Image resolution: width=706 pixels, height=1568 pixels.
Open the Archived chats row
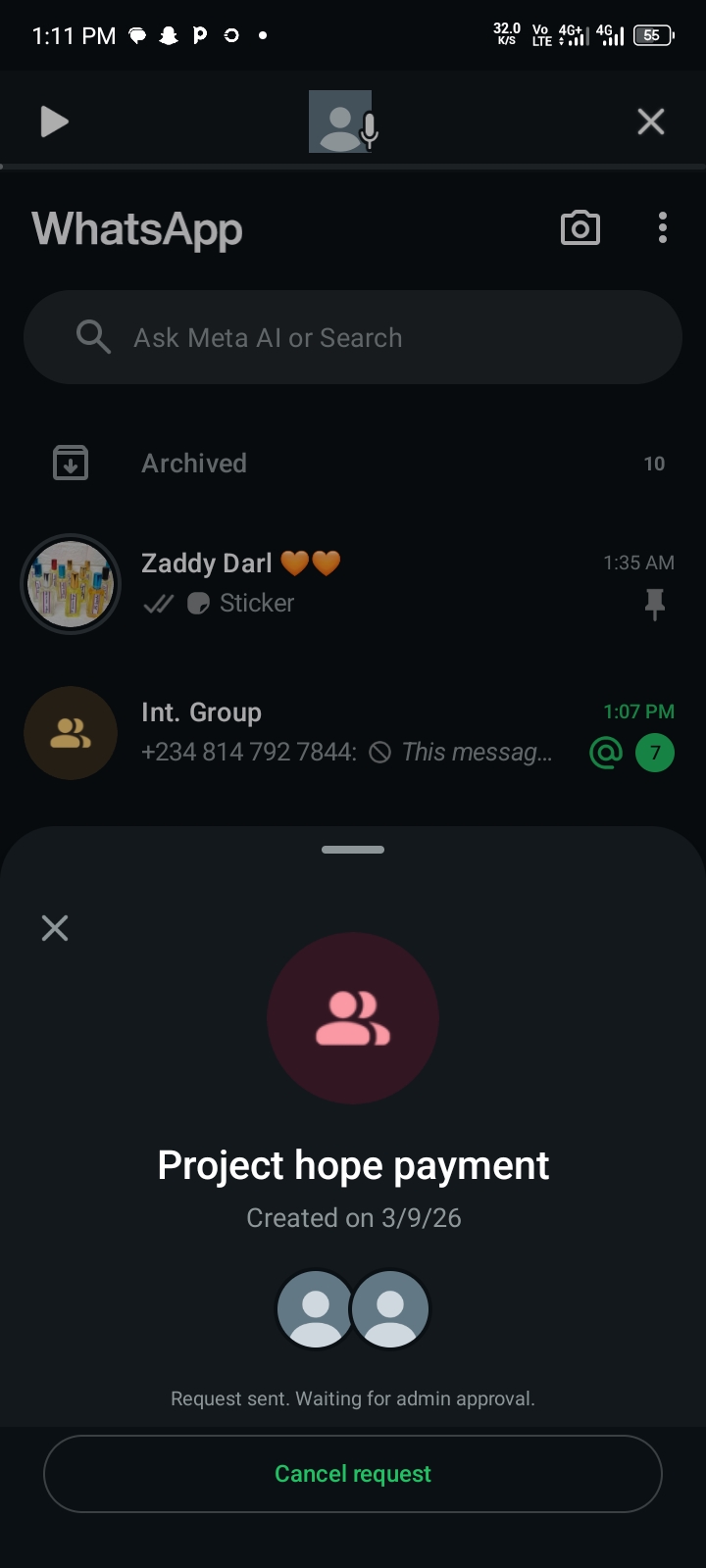point(353,463)
